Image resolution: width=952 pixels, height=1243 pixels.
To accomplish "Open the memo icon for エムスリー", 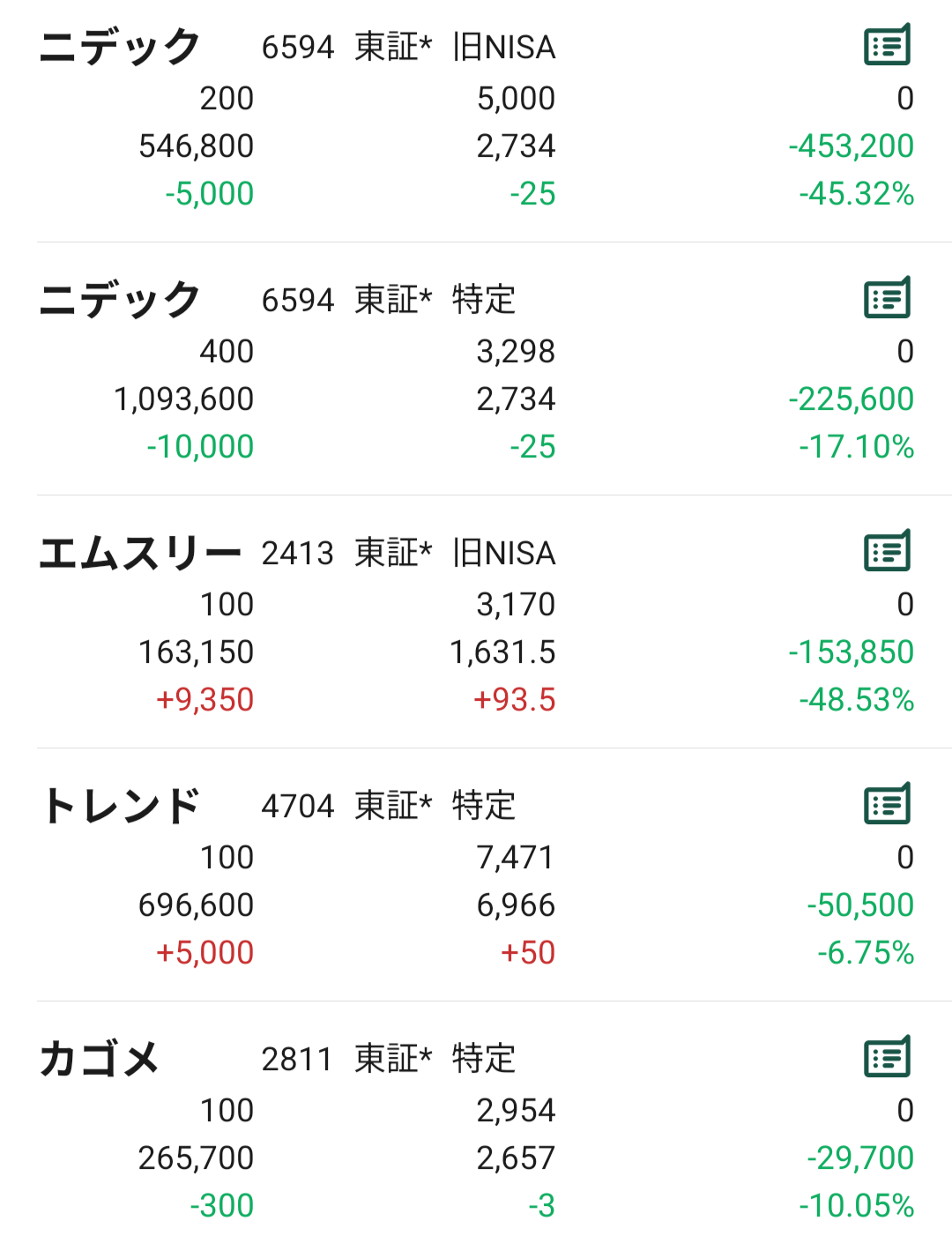I will point(887,551).
